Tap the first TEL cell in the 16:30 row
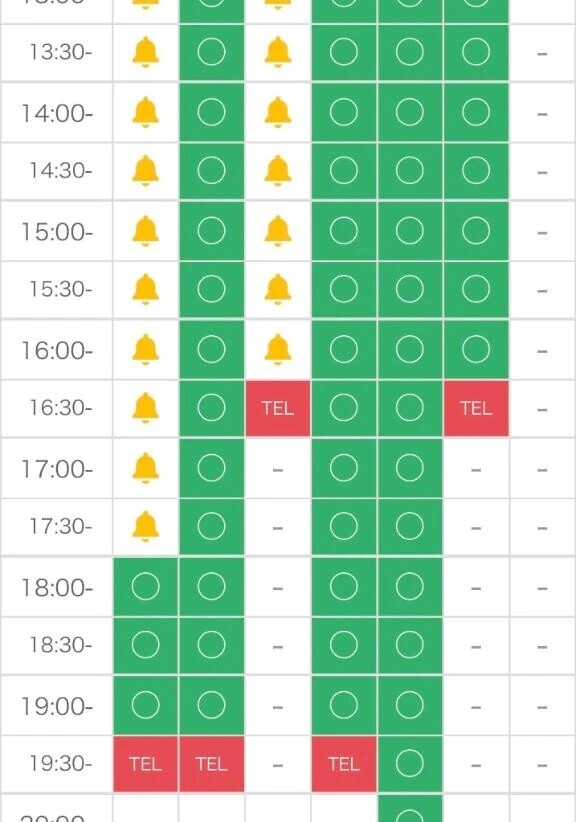The width and height of the screenshot is (576, 822). pyautogui.click(x=278, y=408)
